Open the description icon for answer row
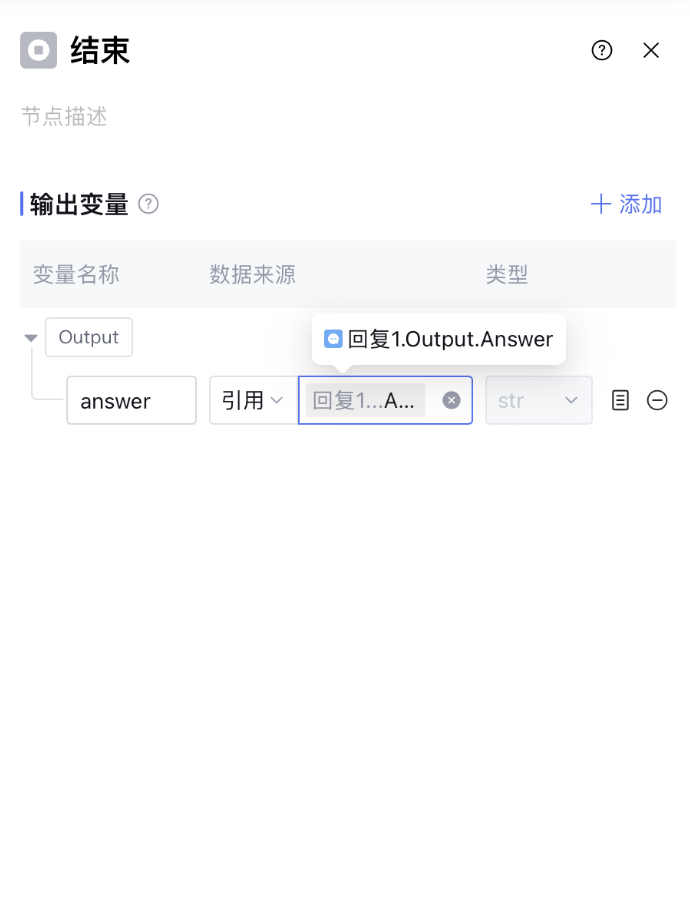The width and height of the screenshot is (690, 924). click(x=620, y=401)
